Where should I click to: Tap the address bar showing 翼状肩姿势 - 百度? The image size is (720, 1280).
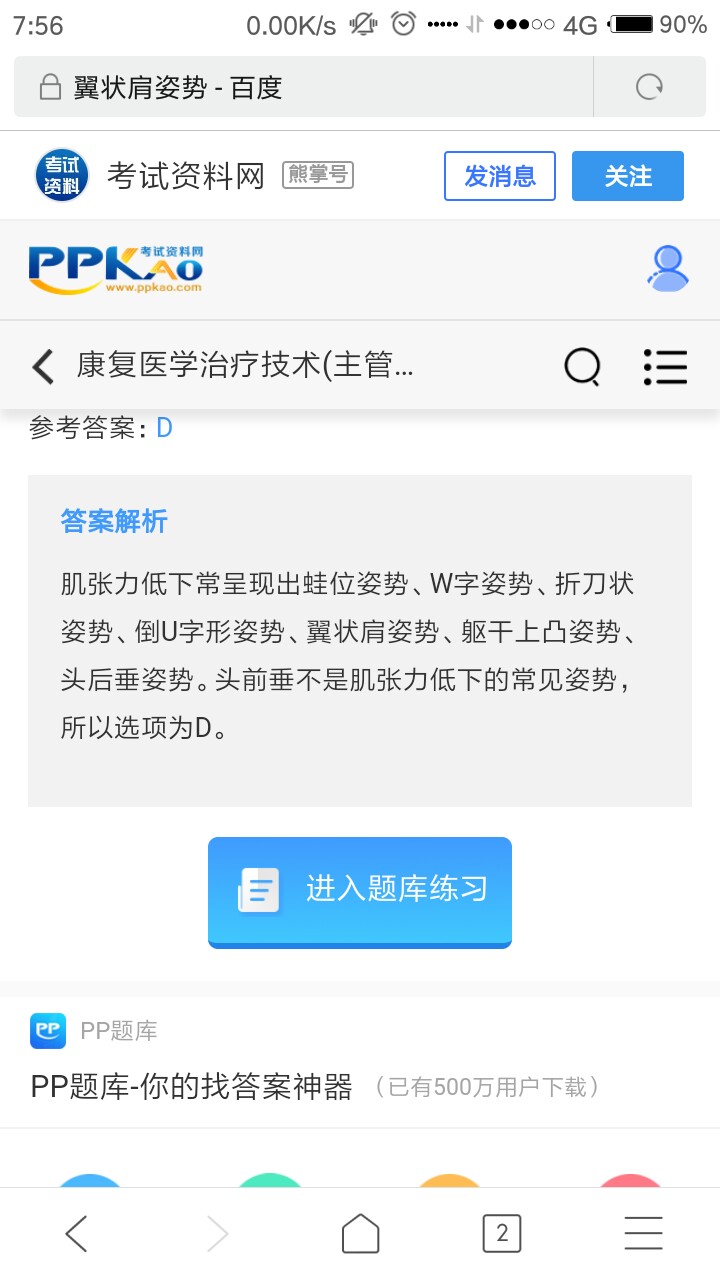click(300, 88)
